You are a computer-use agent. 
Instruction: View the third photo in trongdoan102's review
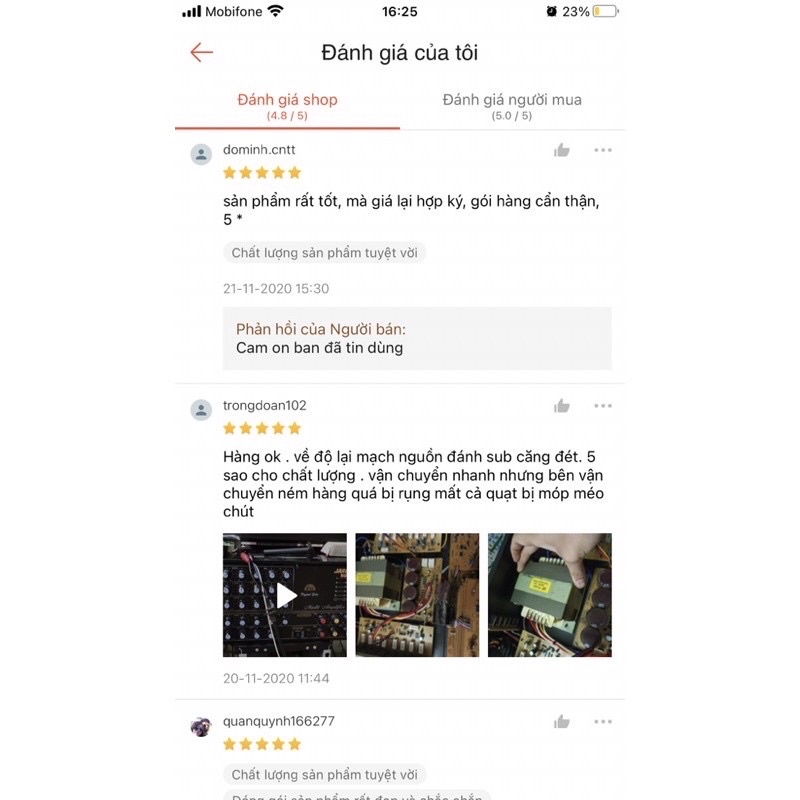tap(549, 595)
